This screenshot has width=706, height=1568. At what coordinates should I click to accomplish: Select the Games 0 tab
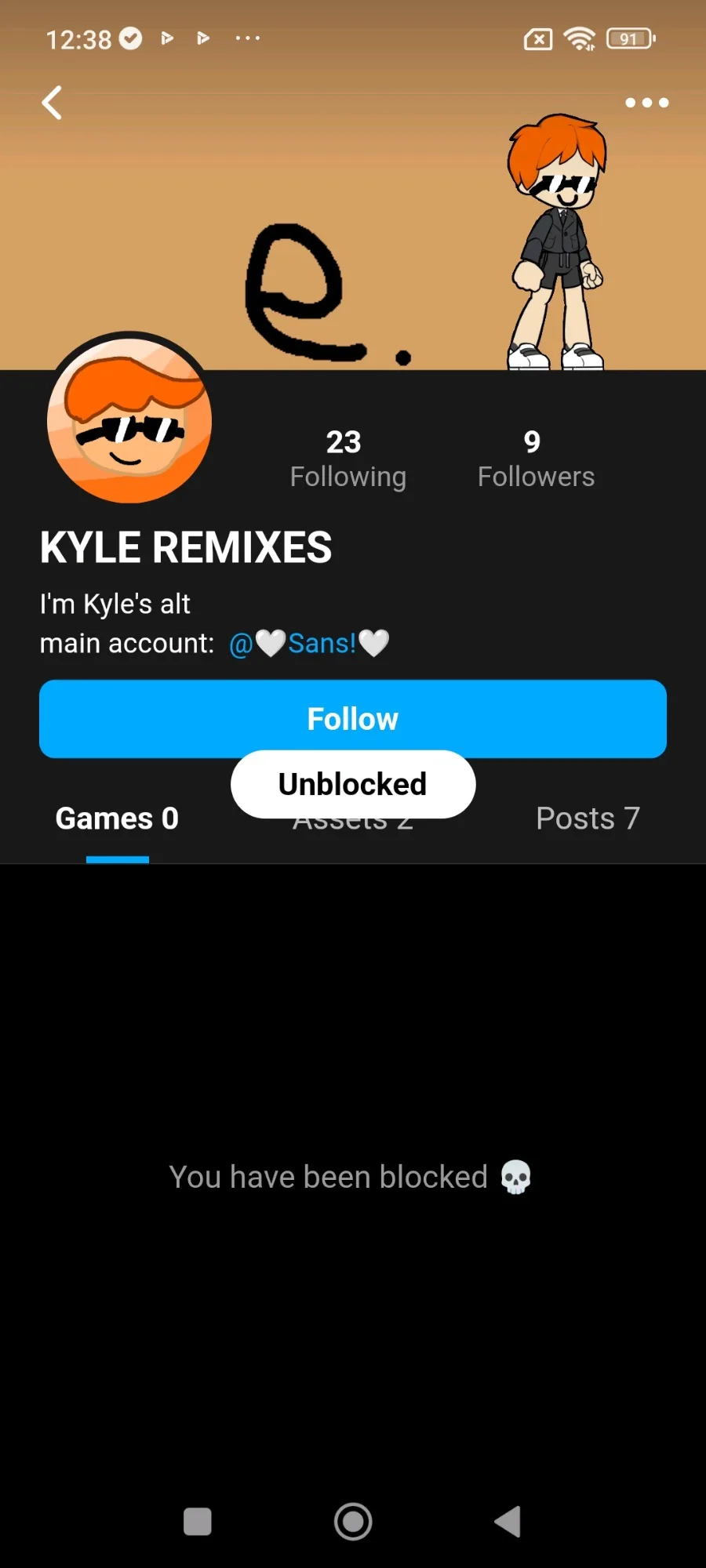tap(117, 818)
